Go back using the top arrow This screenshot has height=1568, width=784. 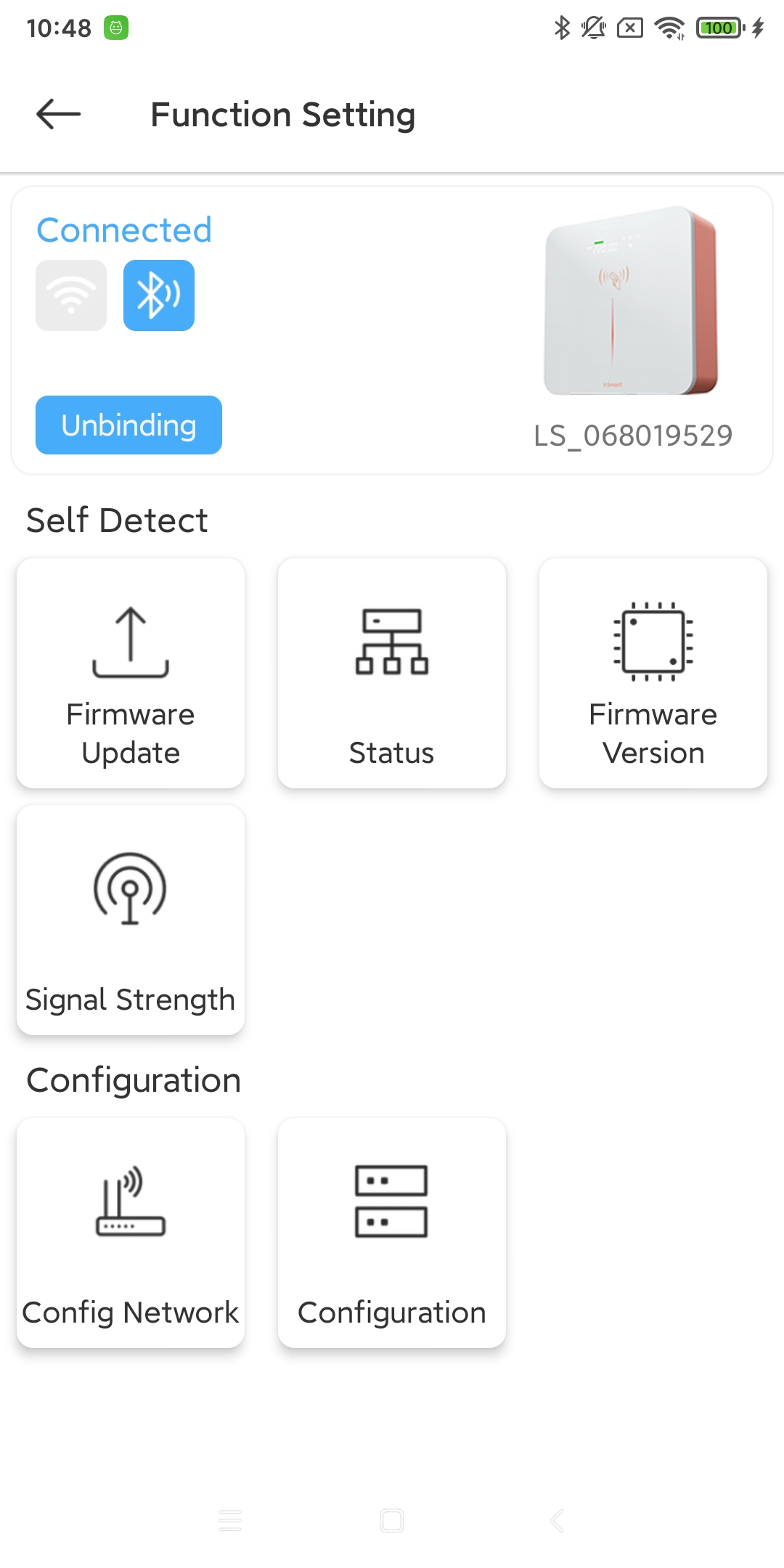coord(58,115)
